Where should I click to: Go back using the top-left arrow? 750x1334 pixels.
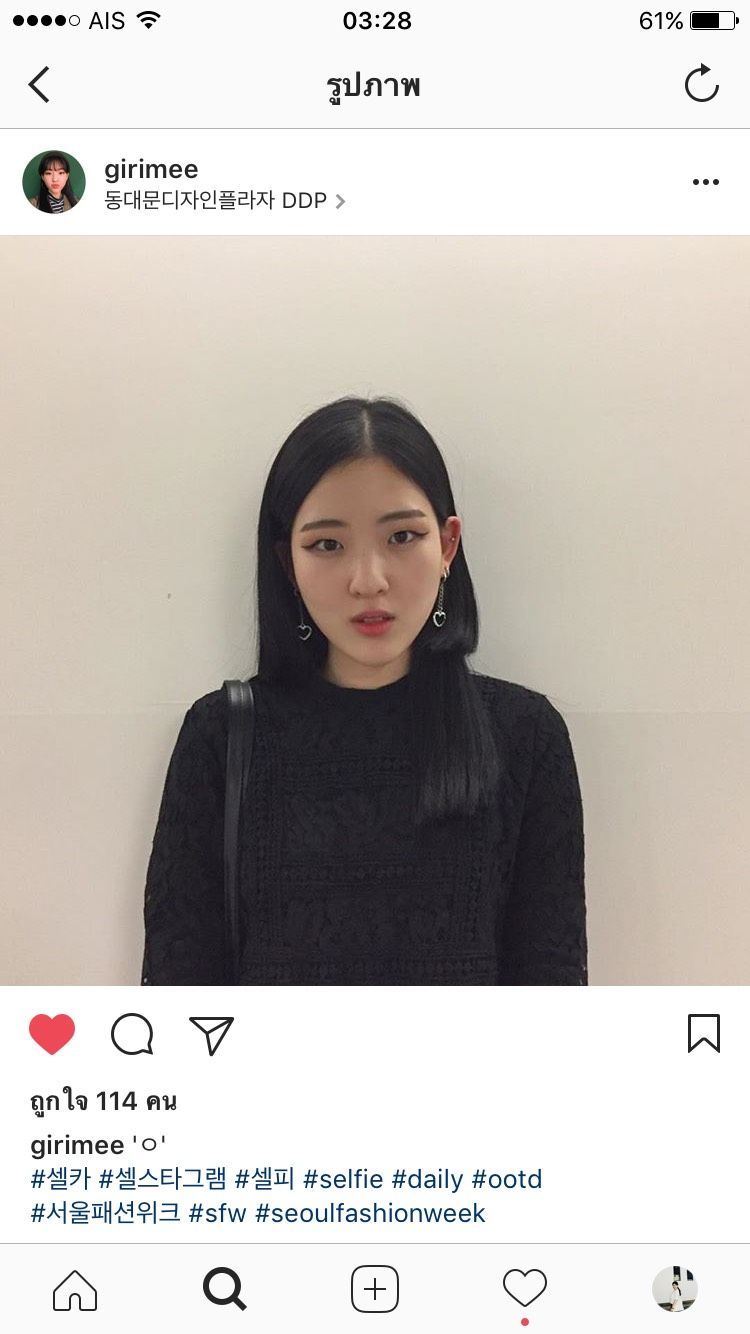pyautogui.click(x=39, y=85)
